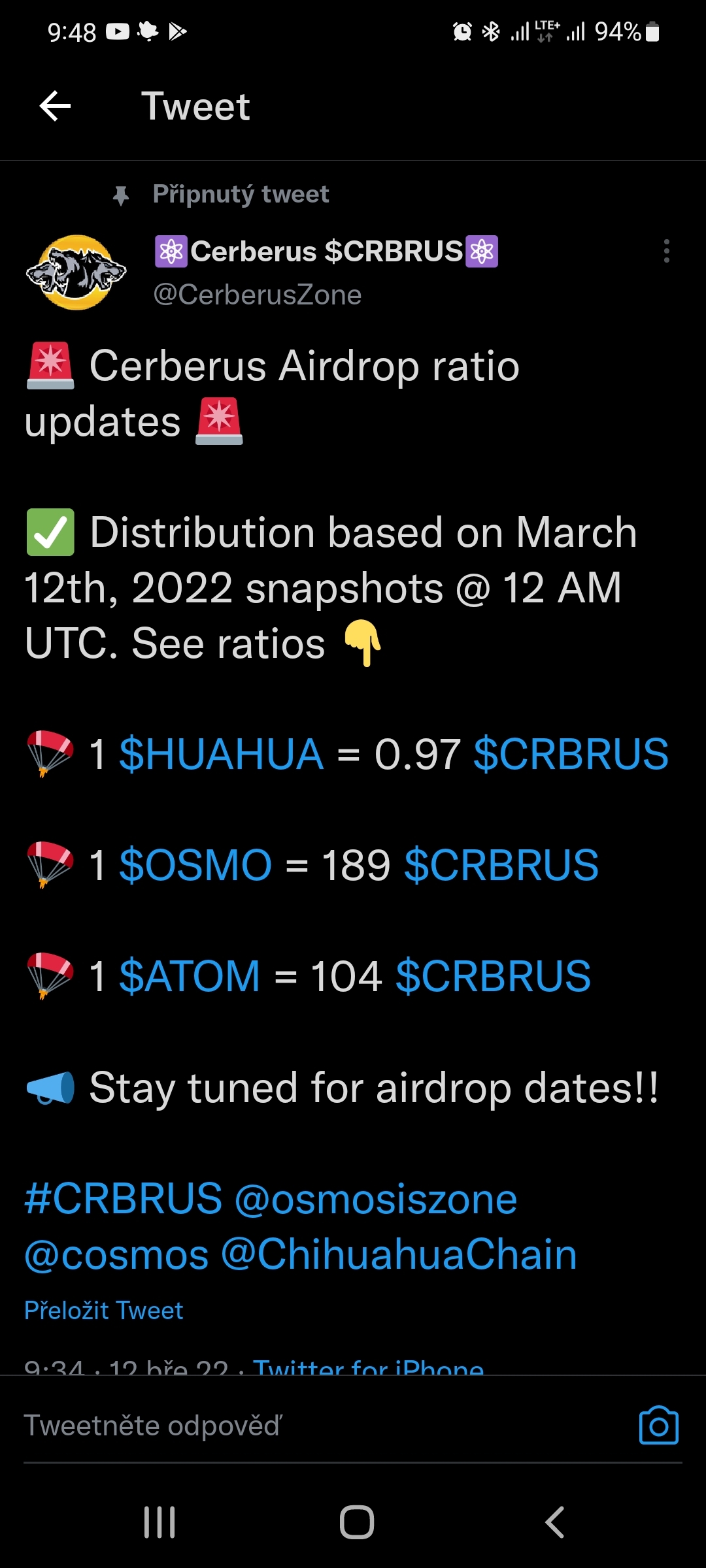This screenshot has width=706, height=1568.
Task: Visit the @cosmos mention
Action: tap(116, 1255)
